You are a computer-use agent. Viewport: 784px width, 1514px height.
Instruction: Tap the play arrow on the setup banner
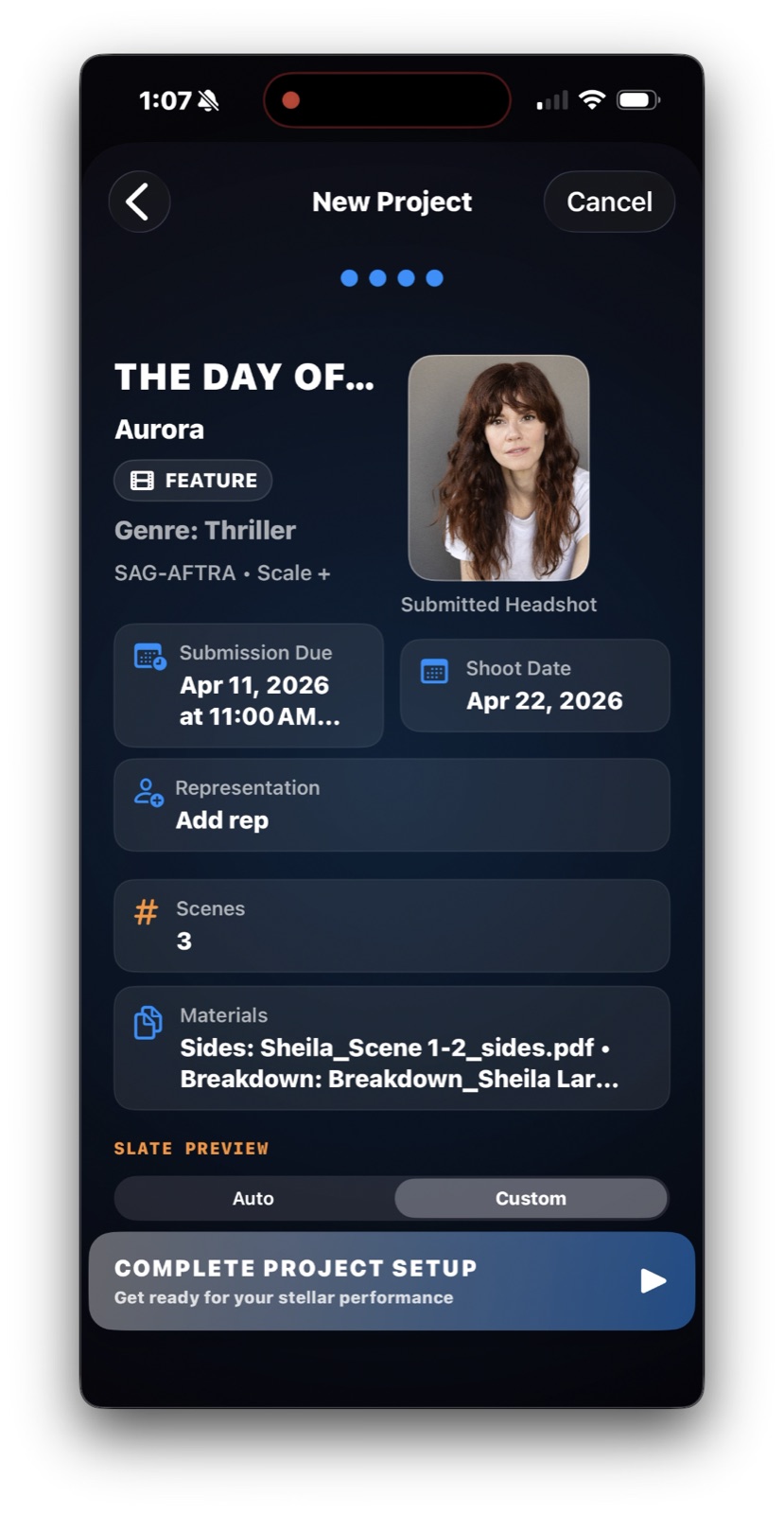coord(652,1282)
